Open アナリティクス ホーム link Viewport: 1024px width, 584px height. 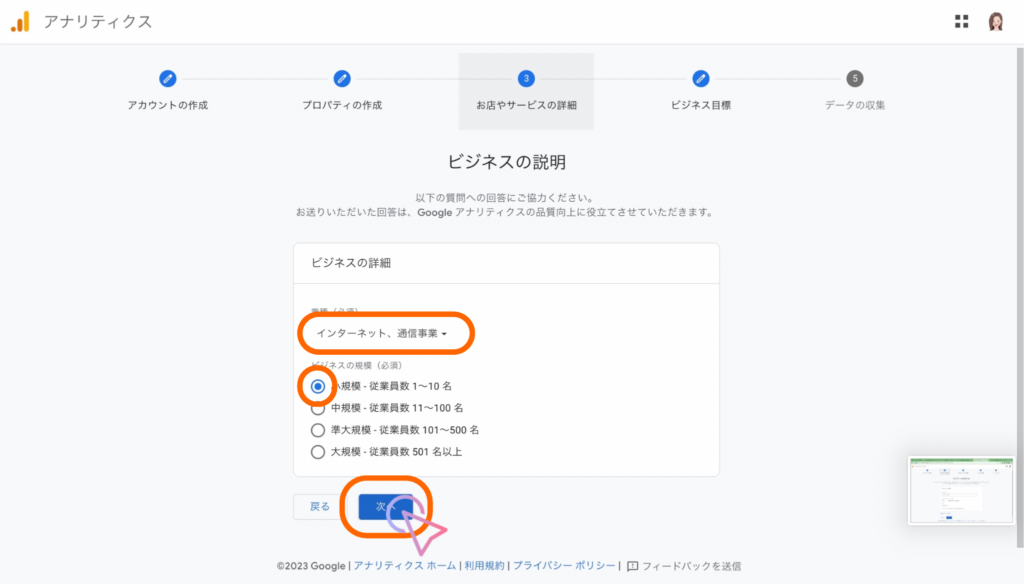point(404,566)
